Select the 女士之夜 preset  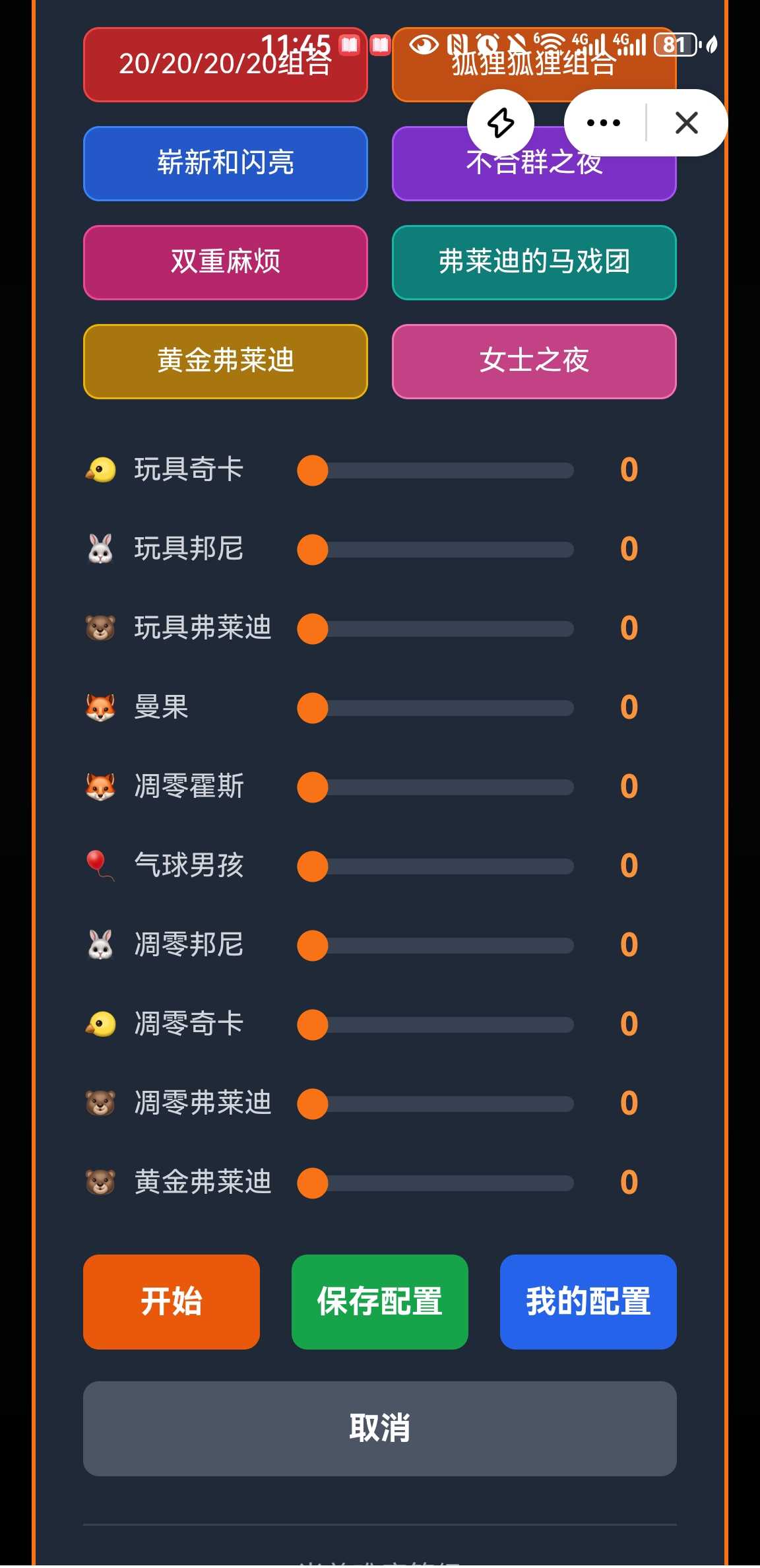[534, 361]
